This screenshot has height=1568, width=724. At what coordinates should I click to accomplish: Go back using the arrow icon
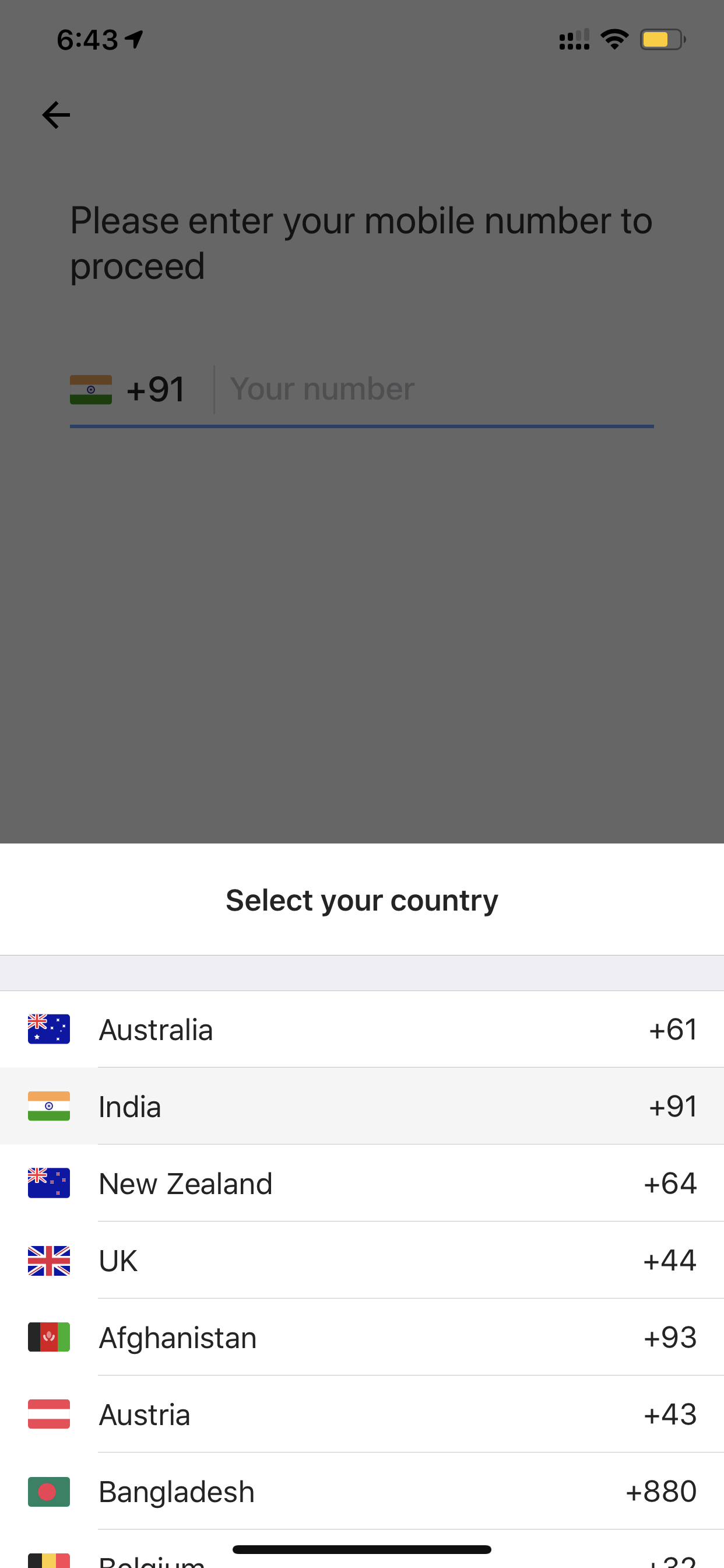pos(56,115)
